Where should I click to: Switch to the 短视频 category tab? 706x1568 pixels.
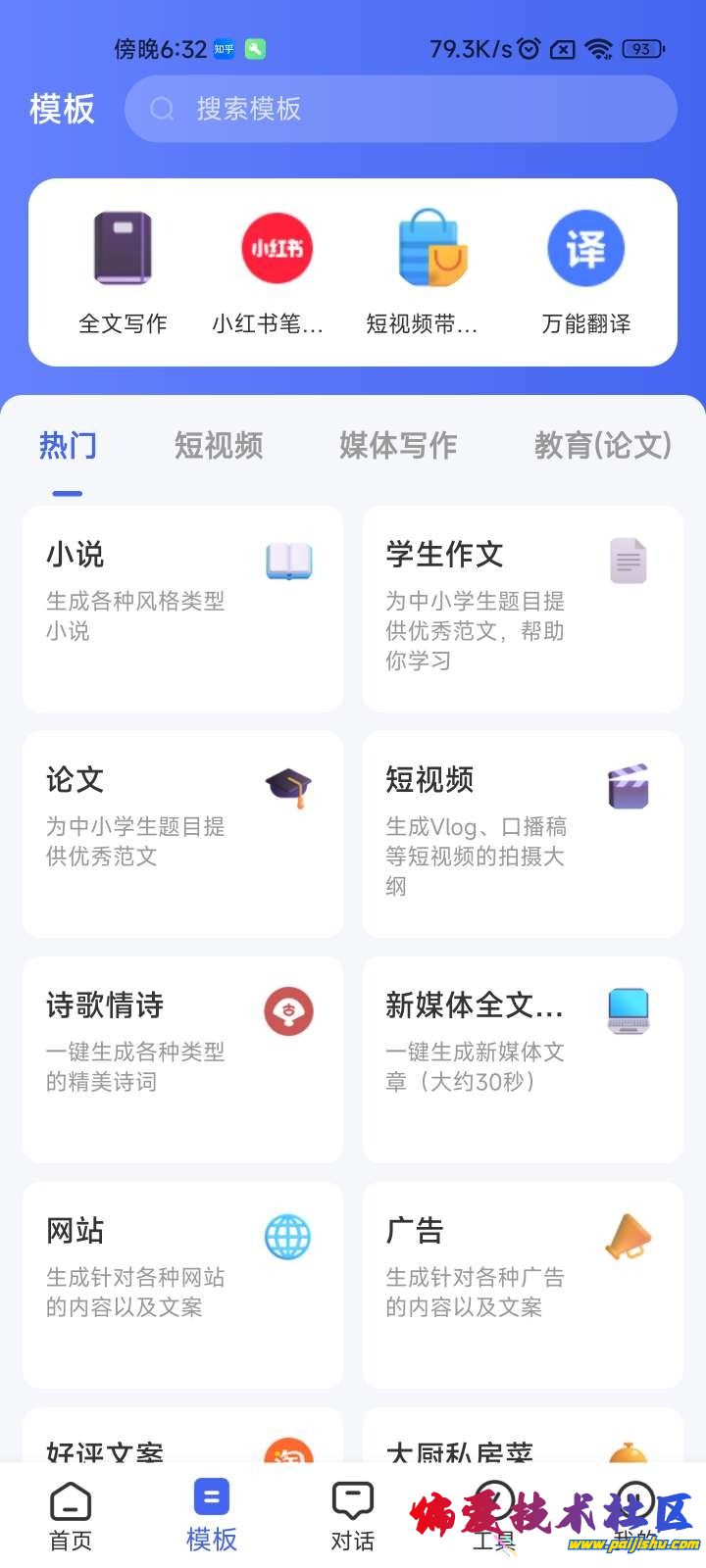click(x=219, y=446)
